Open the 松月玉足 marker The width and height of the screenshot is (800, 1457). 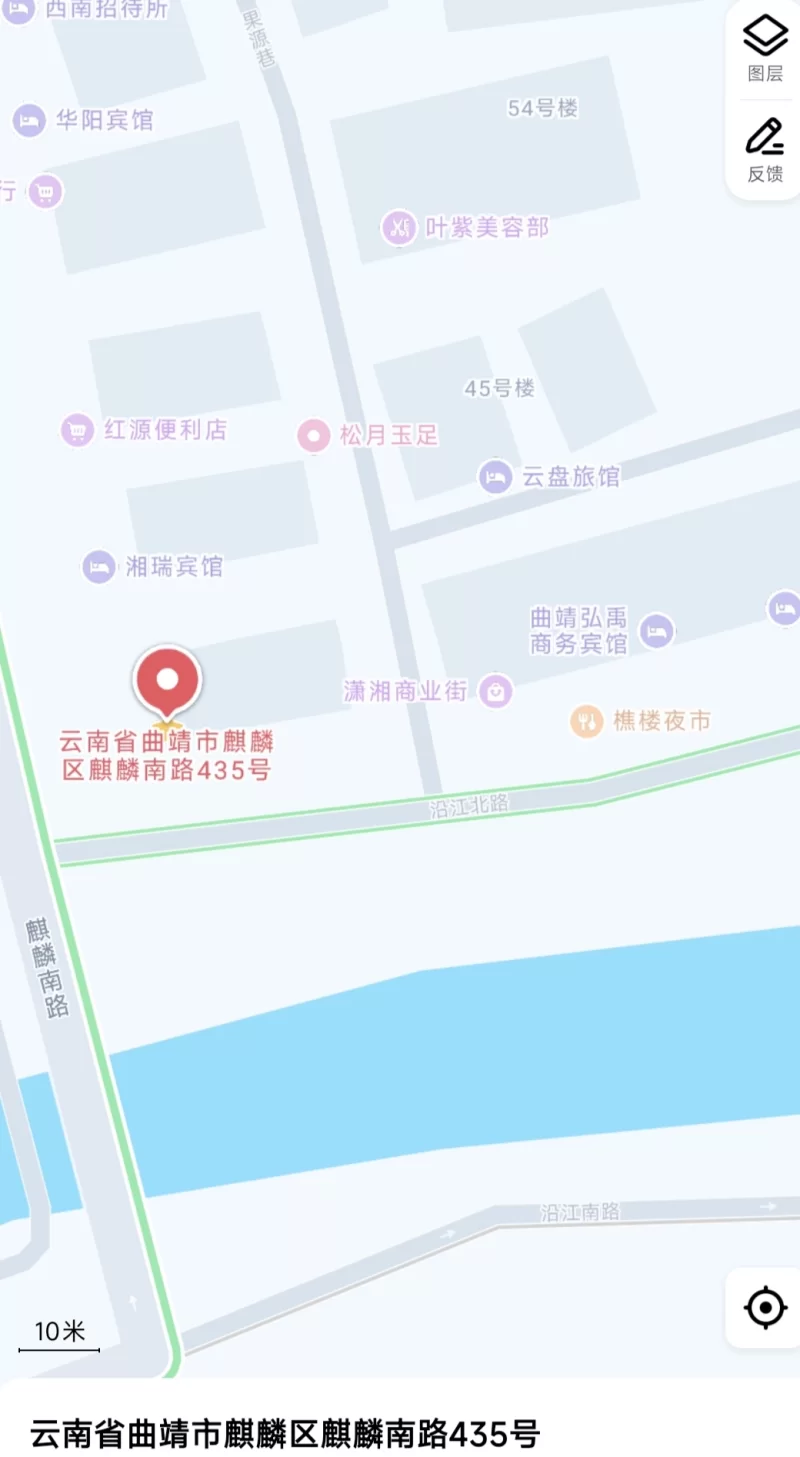[314, 435]
